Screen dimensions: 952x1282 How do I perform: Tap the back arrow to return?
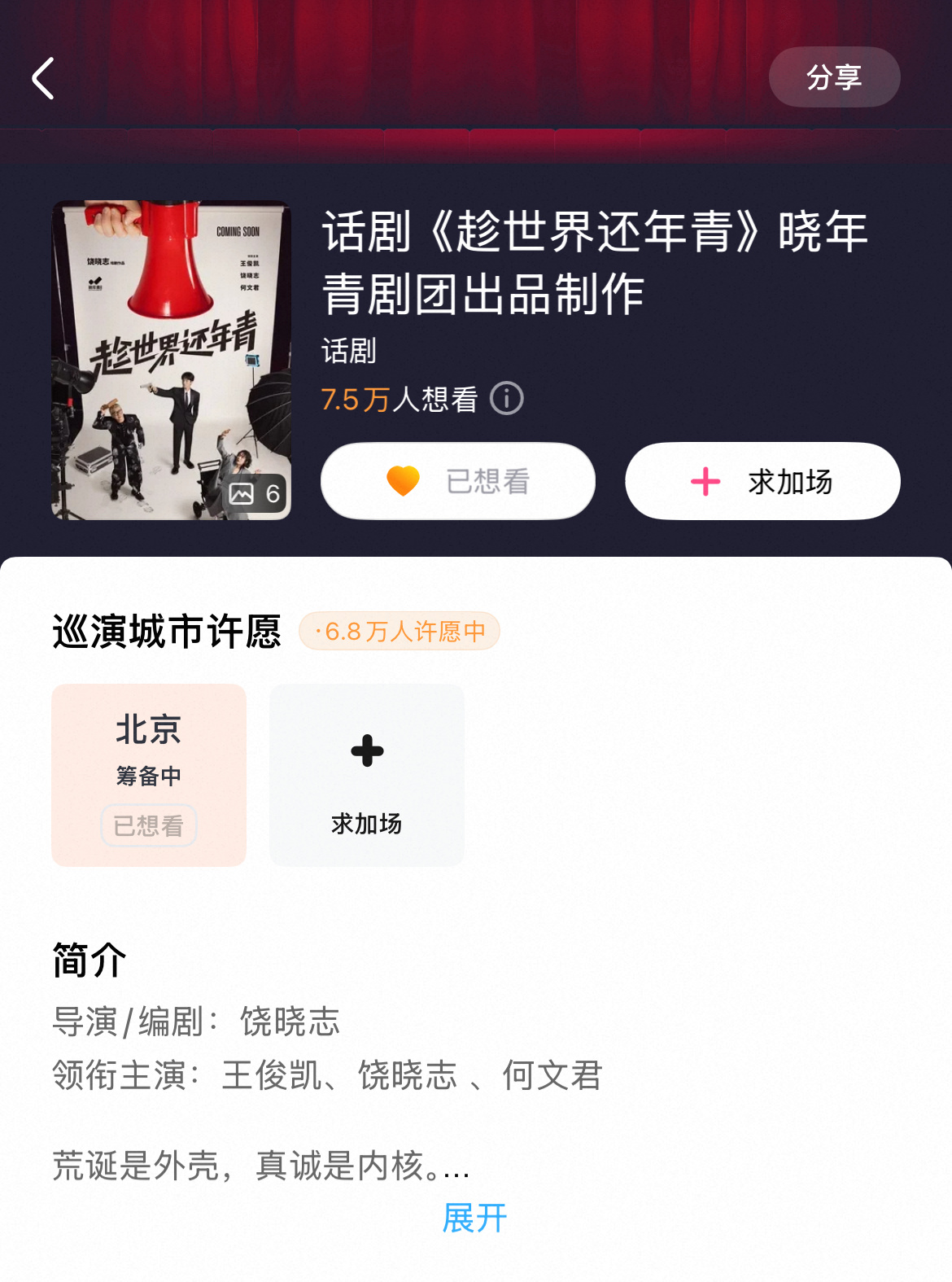pyautogui.click(x=42, y=78)
